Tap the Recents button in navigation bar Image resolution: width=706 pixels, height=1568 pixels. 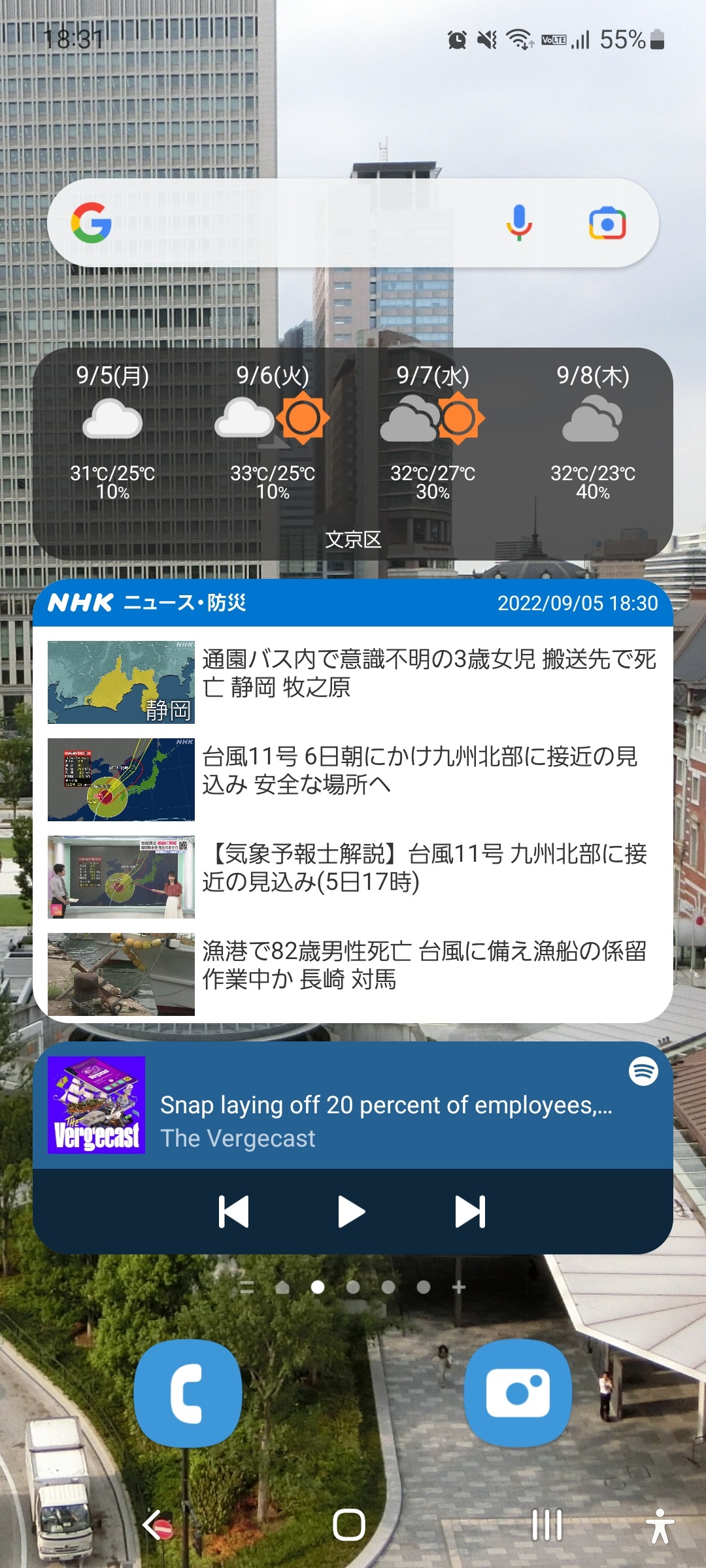pos(547,1524)
